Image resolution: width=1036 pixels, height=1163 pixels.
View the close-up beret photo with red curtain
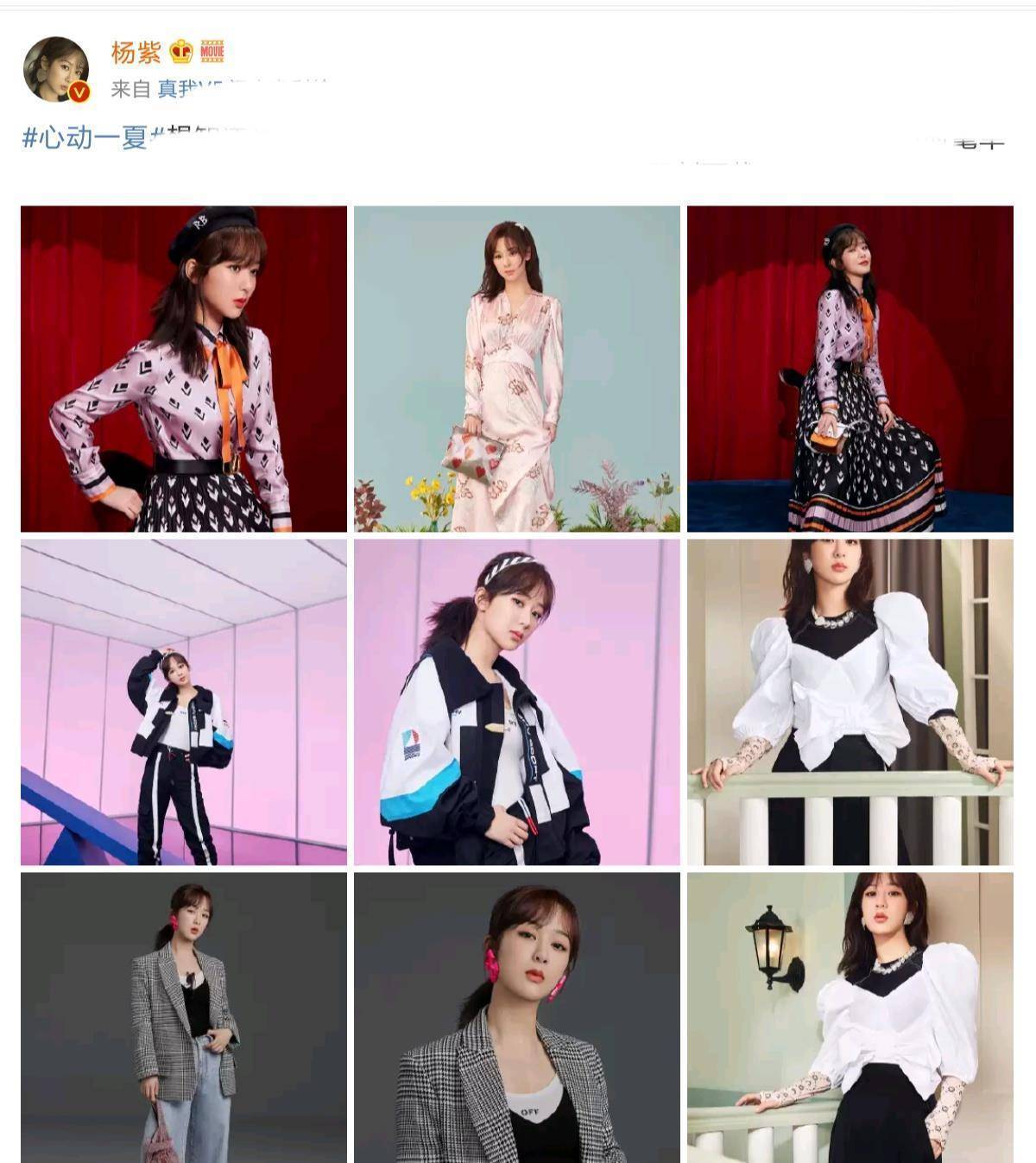coord(184,369)
